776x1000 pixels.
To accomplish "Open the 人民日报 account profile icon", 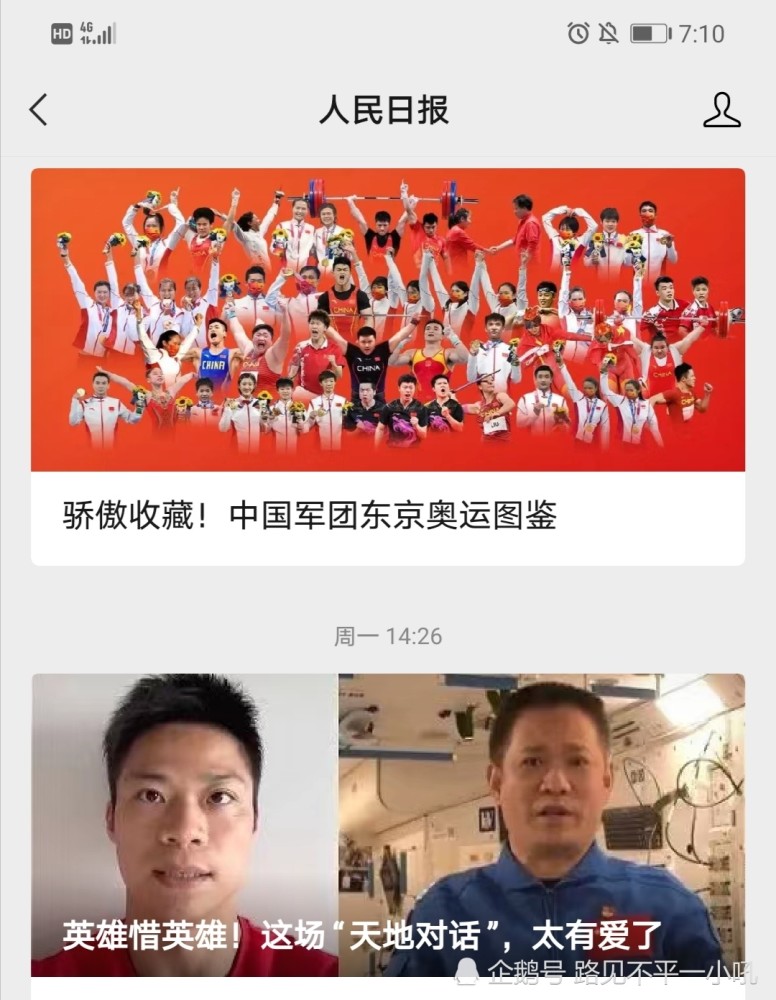I will click(721, 110).
